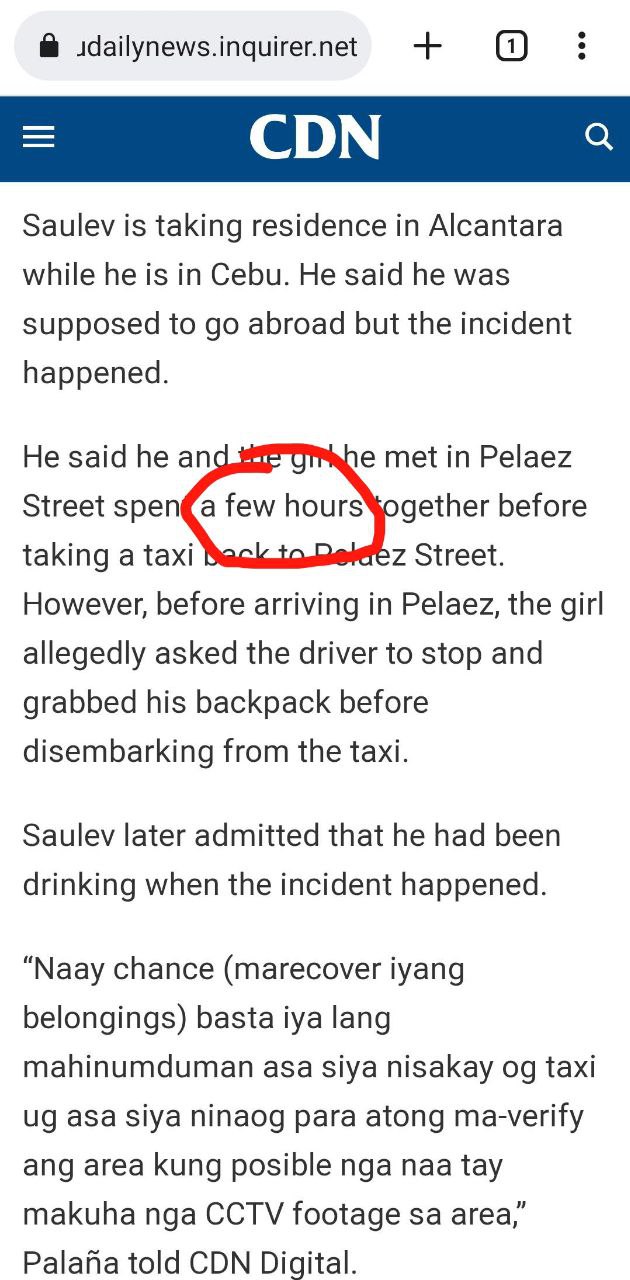
Task: Open the CDN hamburger menu
Action: coord(39,137)
